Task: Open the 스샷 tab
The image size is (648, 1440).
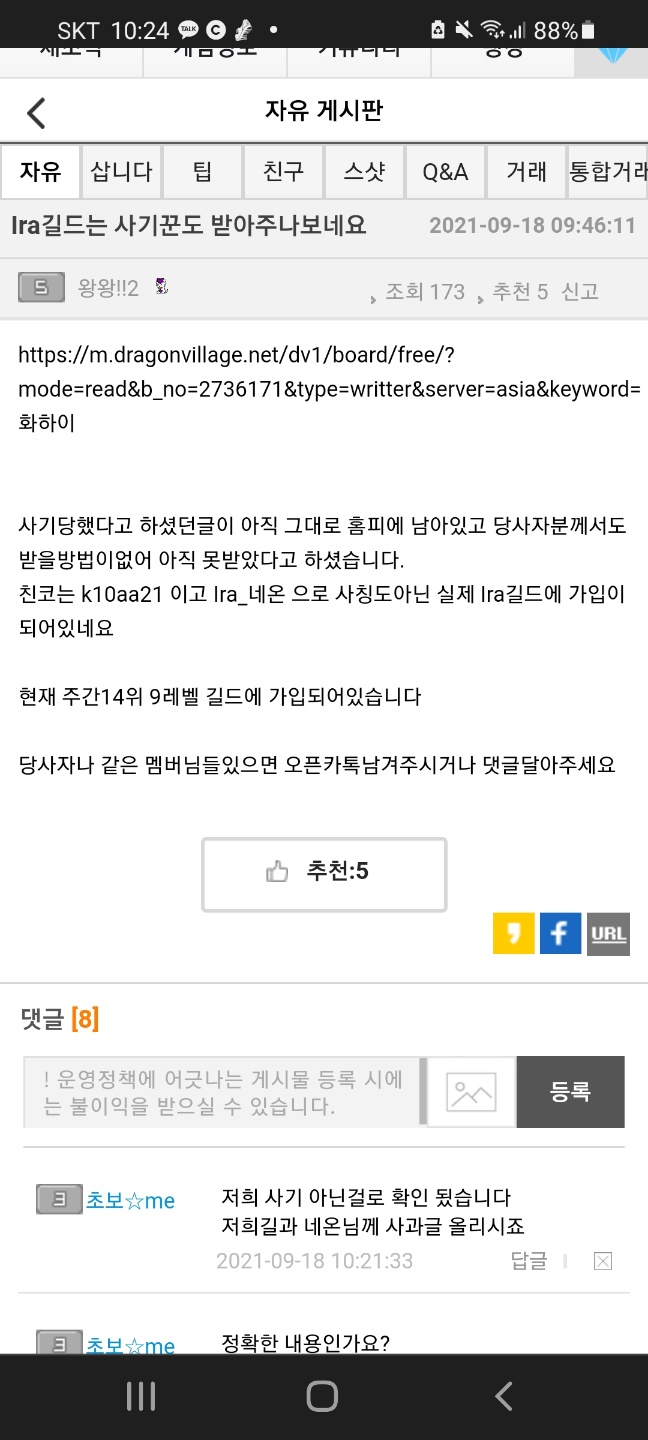Action: (364, 172)
